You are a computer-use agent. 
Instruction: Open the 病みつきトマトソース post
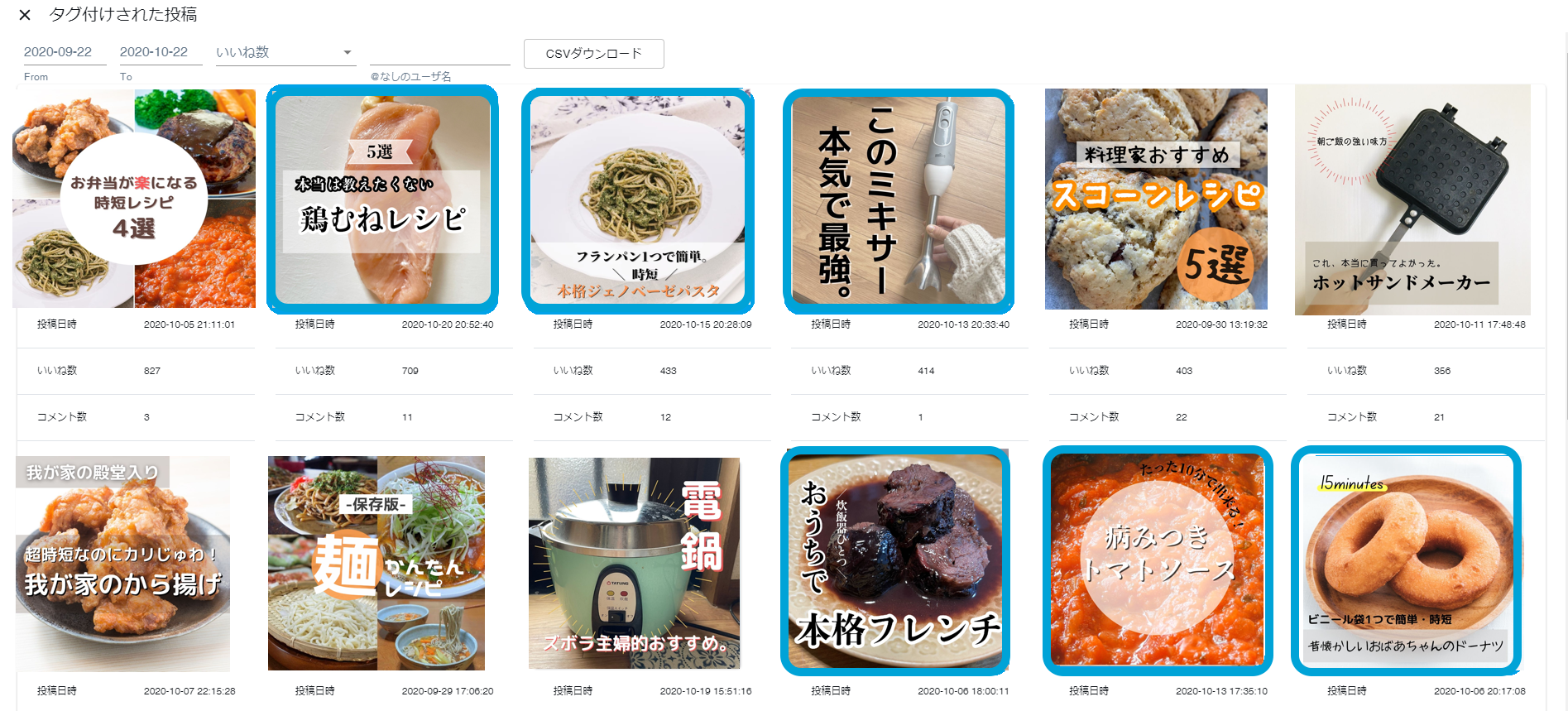click(1158, 560)
